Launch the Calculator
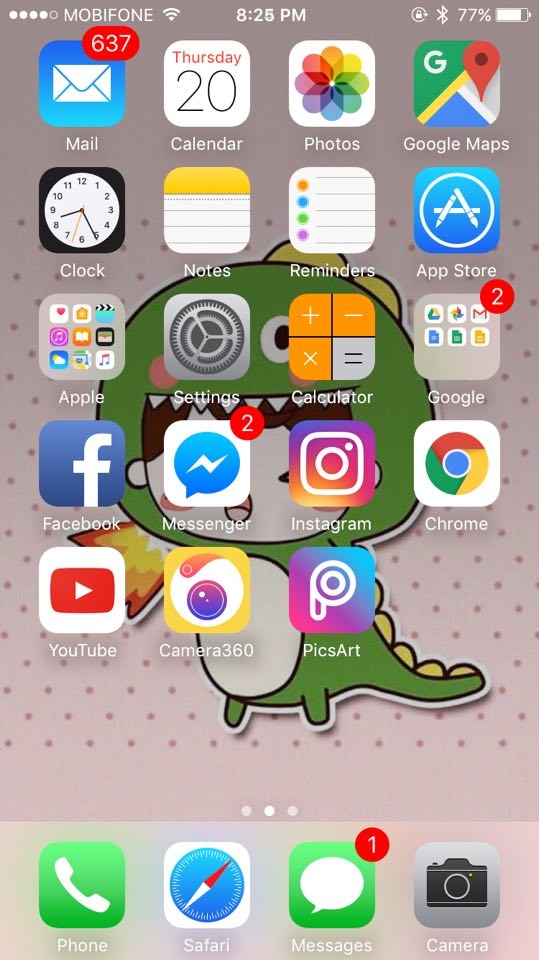 pyautogui.click(x=332, y=337)
